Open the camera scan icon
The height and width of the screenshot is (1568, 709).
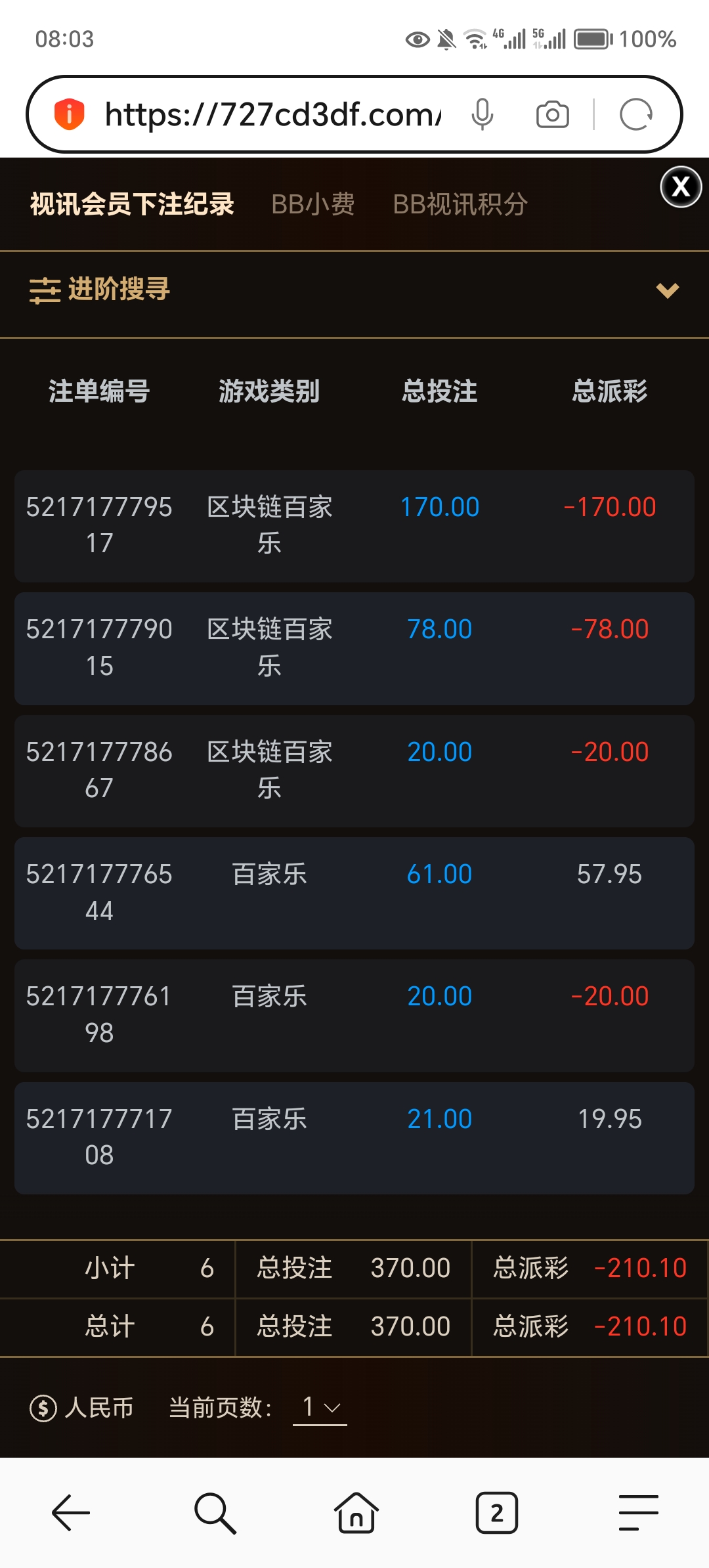[552, 115]
